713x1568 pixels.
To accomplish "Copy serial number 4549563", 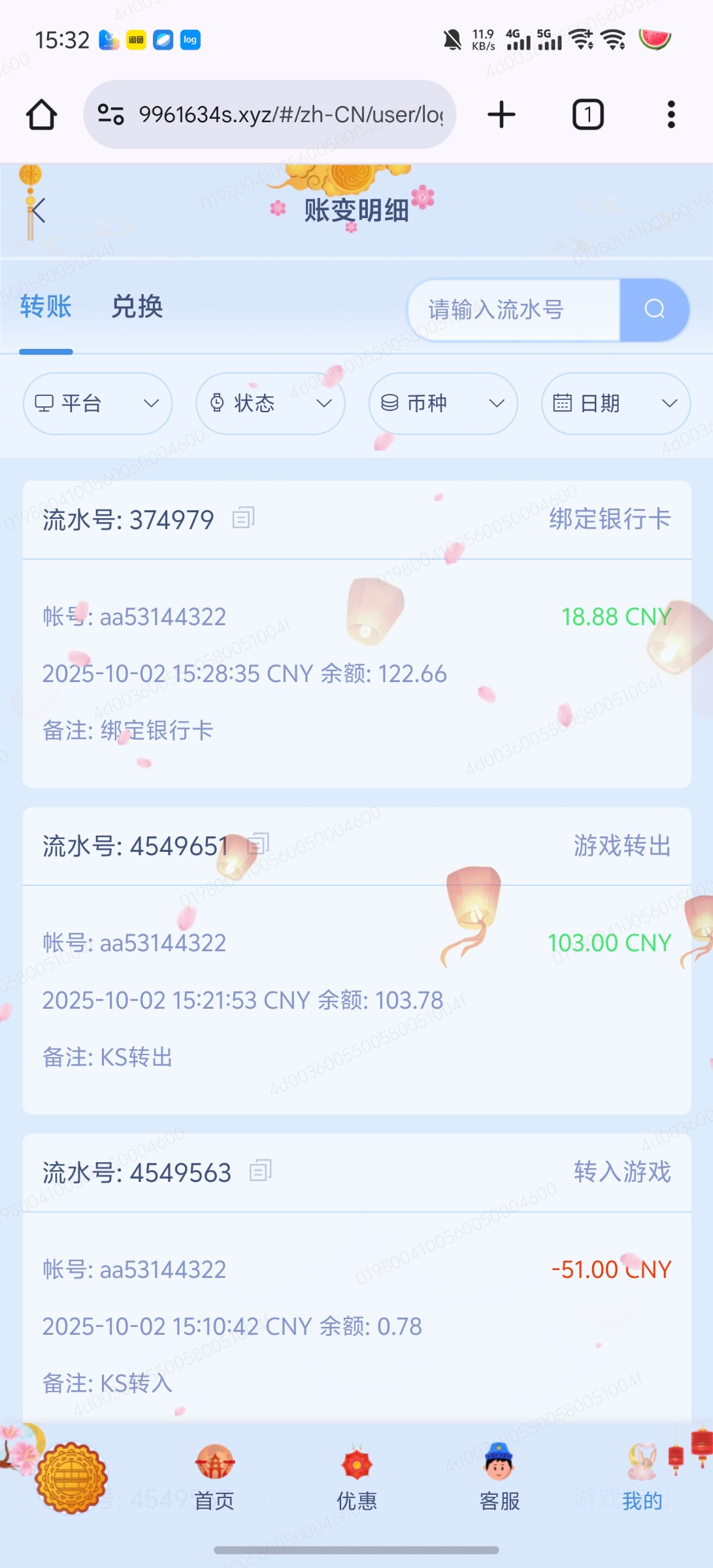I will click(260, 1171).
